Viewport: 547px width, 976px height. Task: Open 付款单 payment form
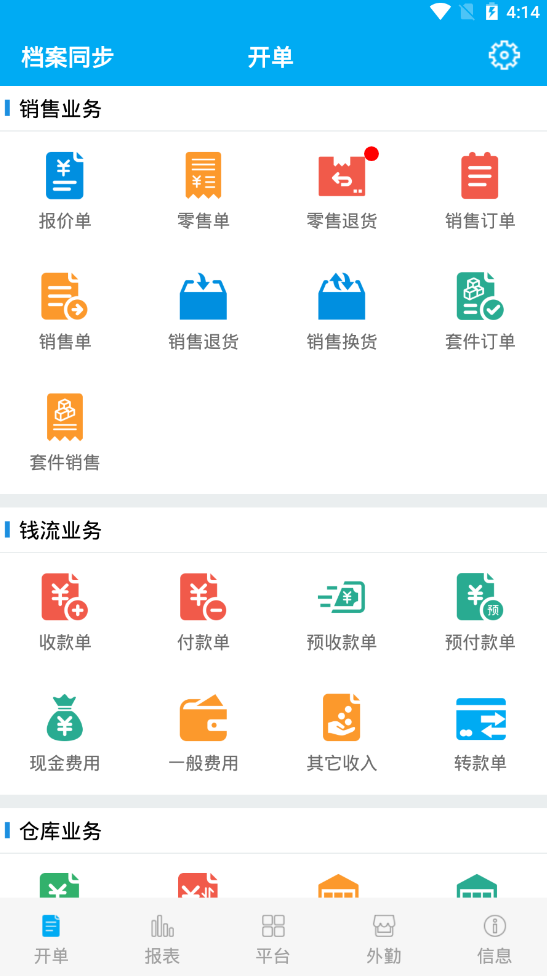(203, 612)
